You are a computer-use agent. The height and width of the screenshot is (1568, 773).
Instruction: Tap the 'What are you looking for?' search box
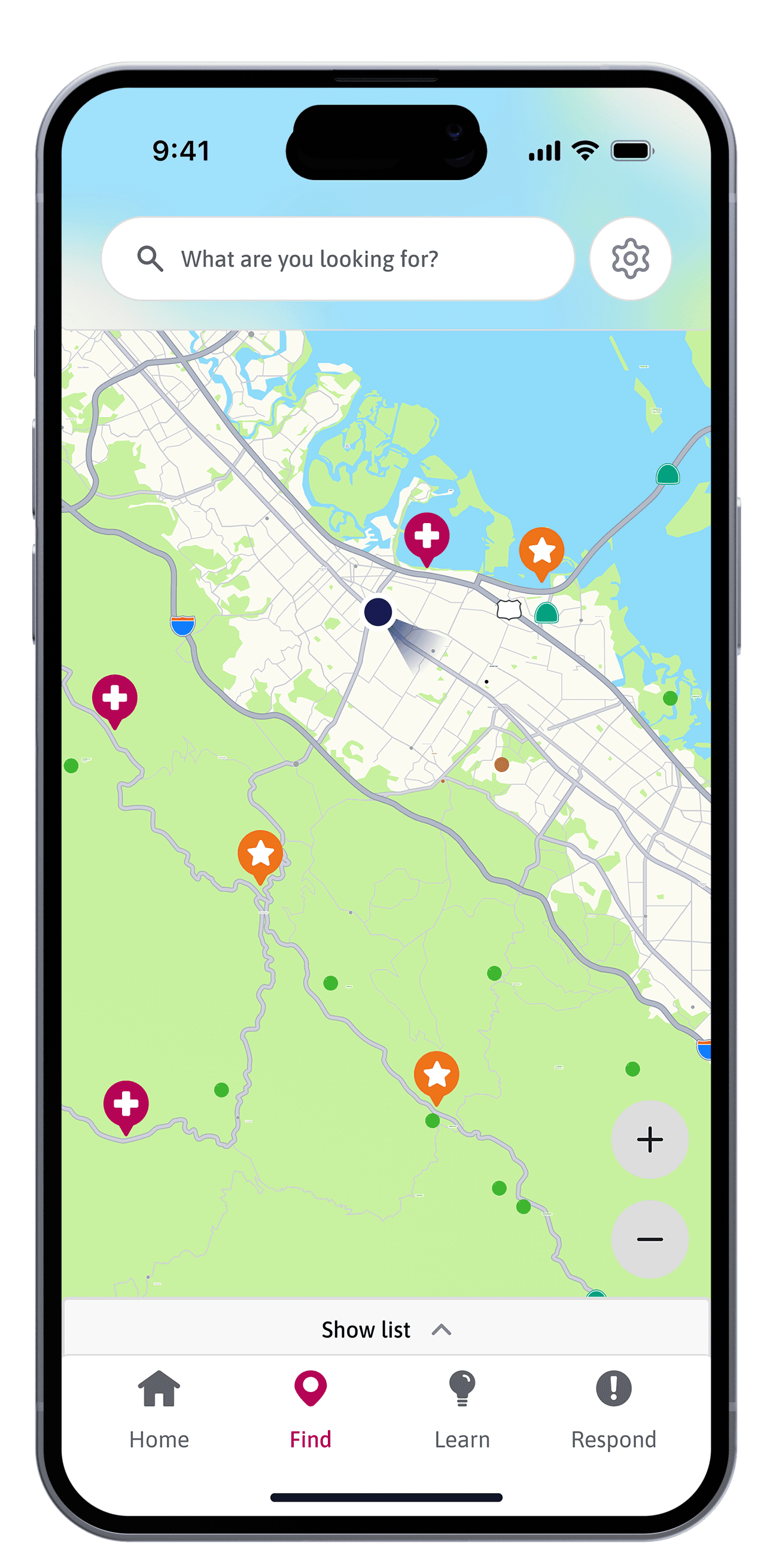coord(338,259)
